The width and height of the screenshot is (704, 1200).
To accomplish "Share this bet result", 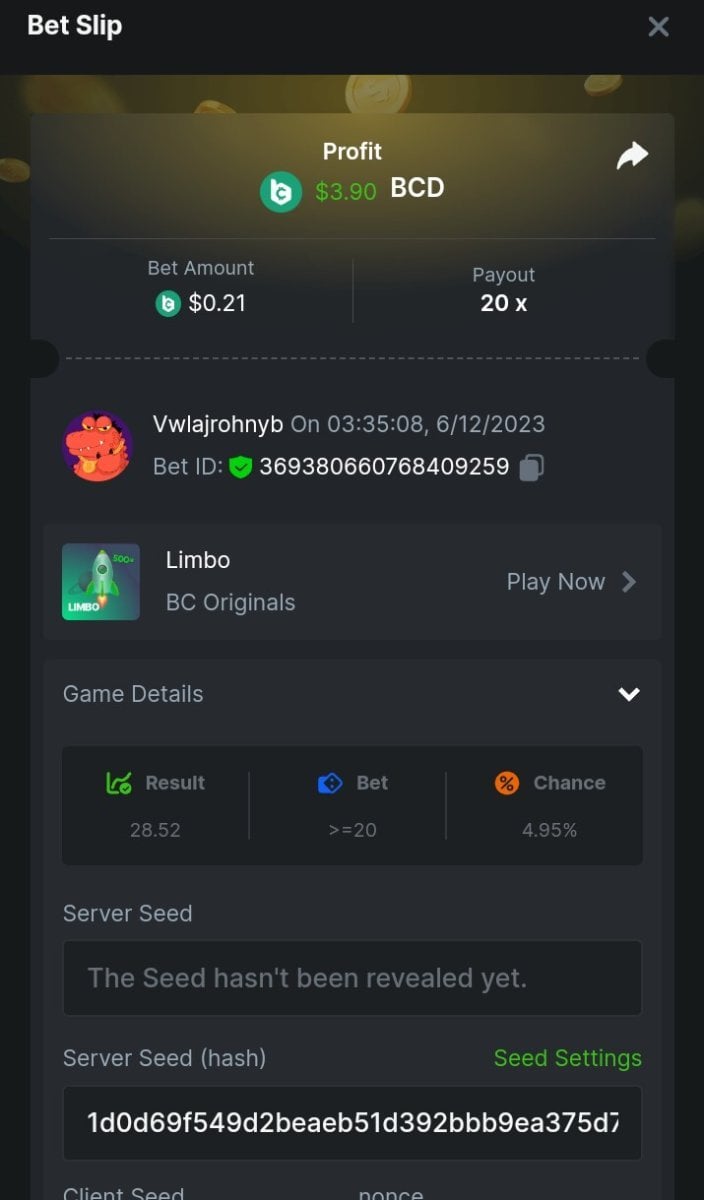I will (632, 156).
